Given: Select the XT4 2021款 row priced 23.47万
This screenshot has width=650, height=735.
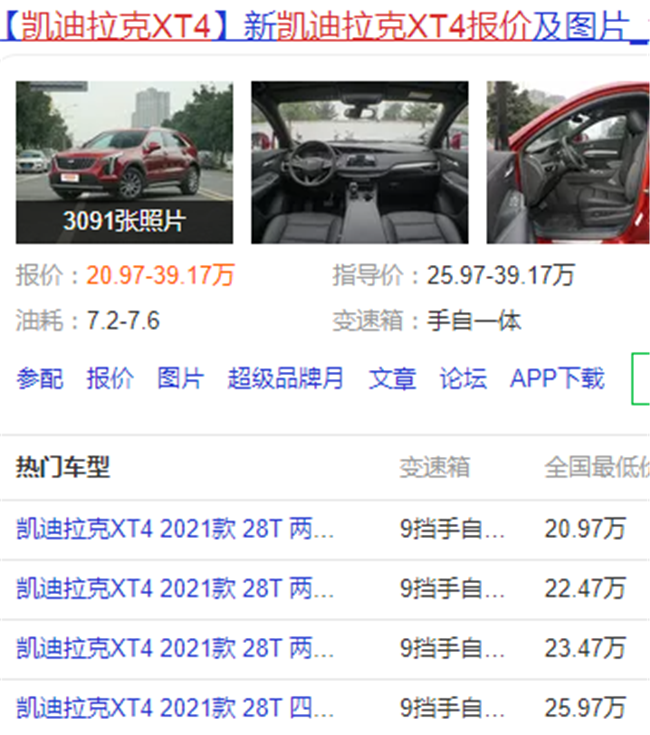Looking at the screenshot, I should click(175, 648).
